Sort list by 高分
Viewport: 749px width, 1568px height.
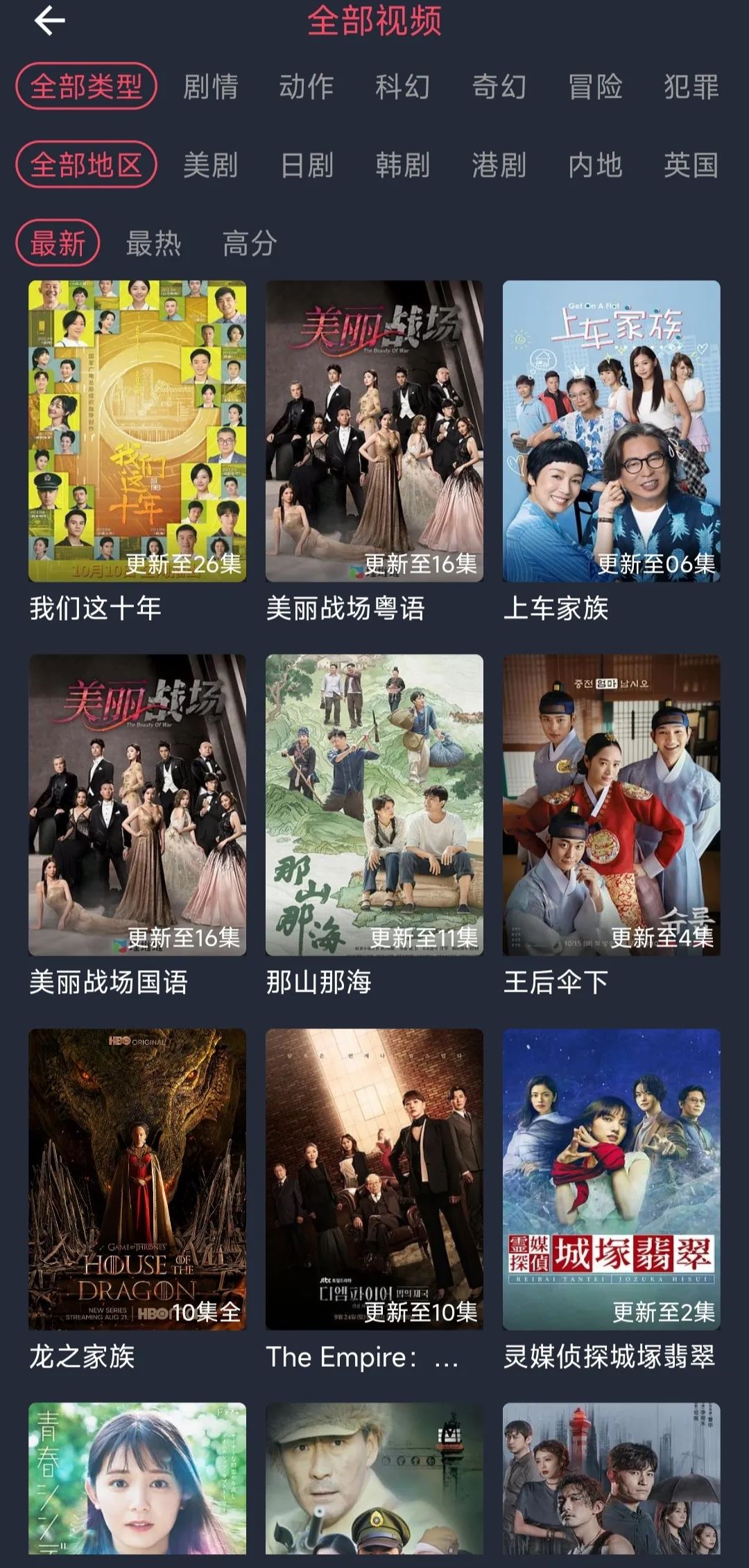pyautogui.click(x=250, y=243)
